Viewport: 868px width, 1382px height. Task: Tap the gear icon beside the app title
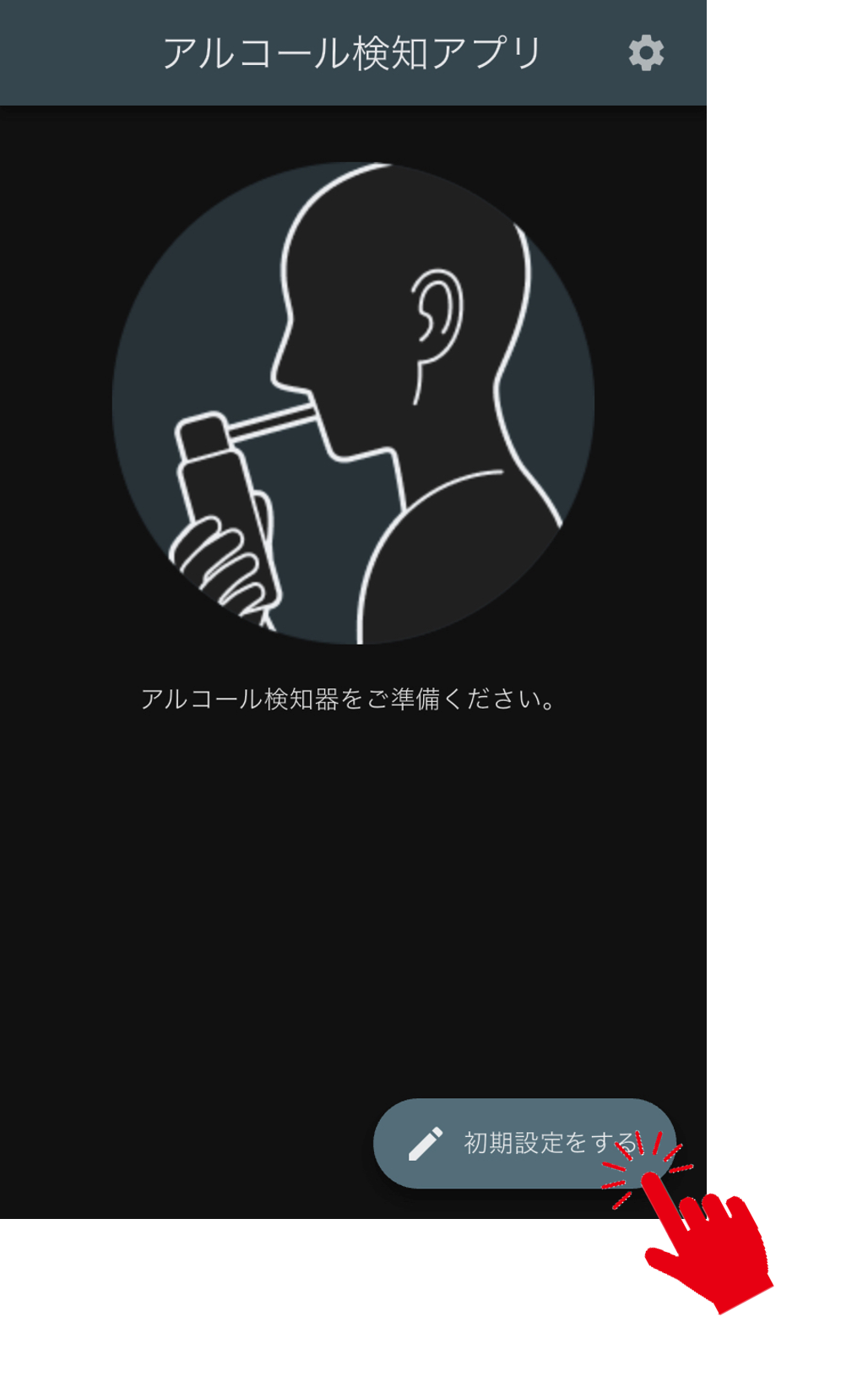point(647,53)
